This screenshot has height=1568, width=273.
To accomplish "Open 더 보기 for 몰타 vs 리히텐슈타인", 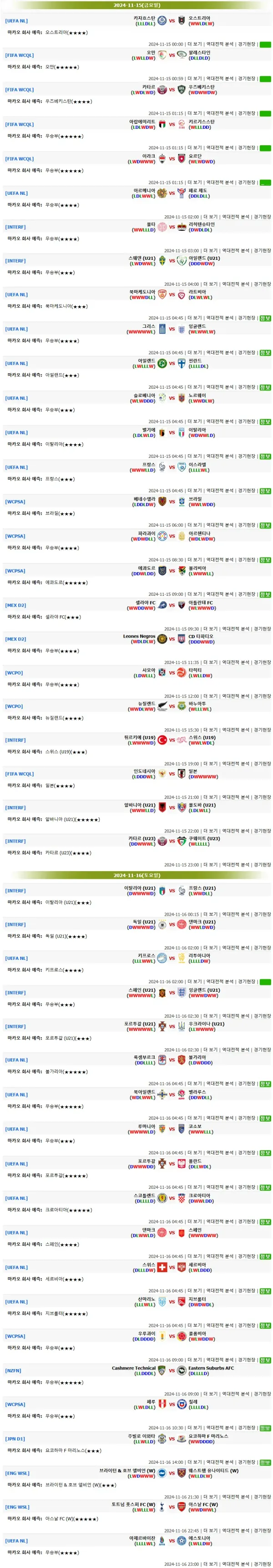I will coord(210,250).
